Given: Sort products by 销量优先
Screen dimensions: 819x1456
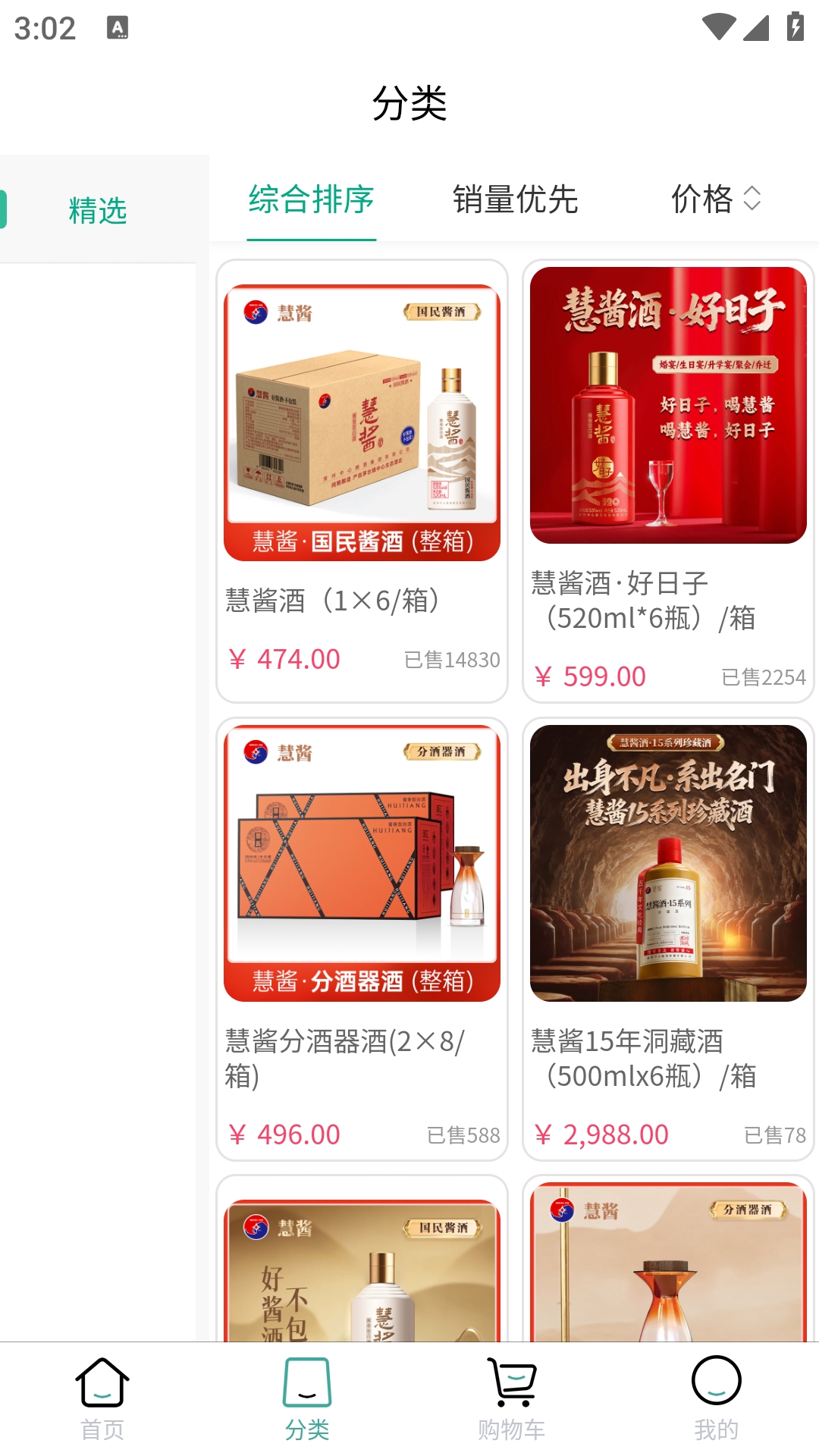Looking at the screenshot, I should 515,199.
